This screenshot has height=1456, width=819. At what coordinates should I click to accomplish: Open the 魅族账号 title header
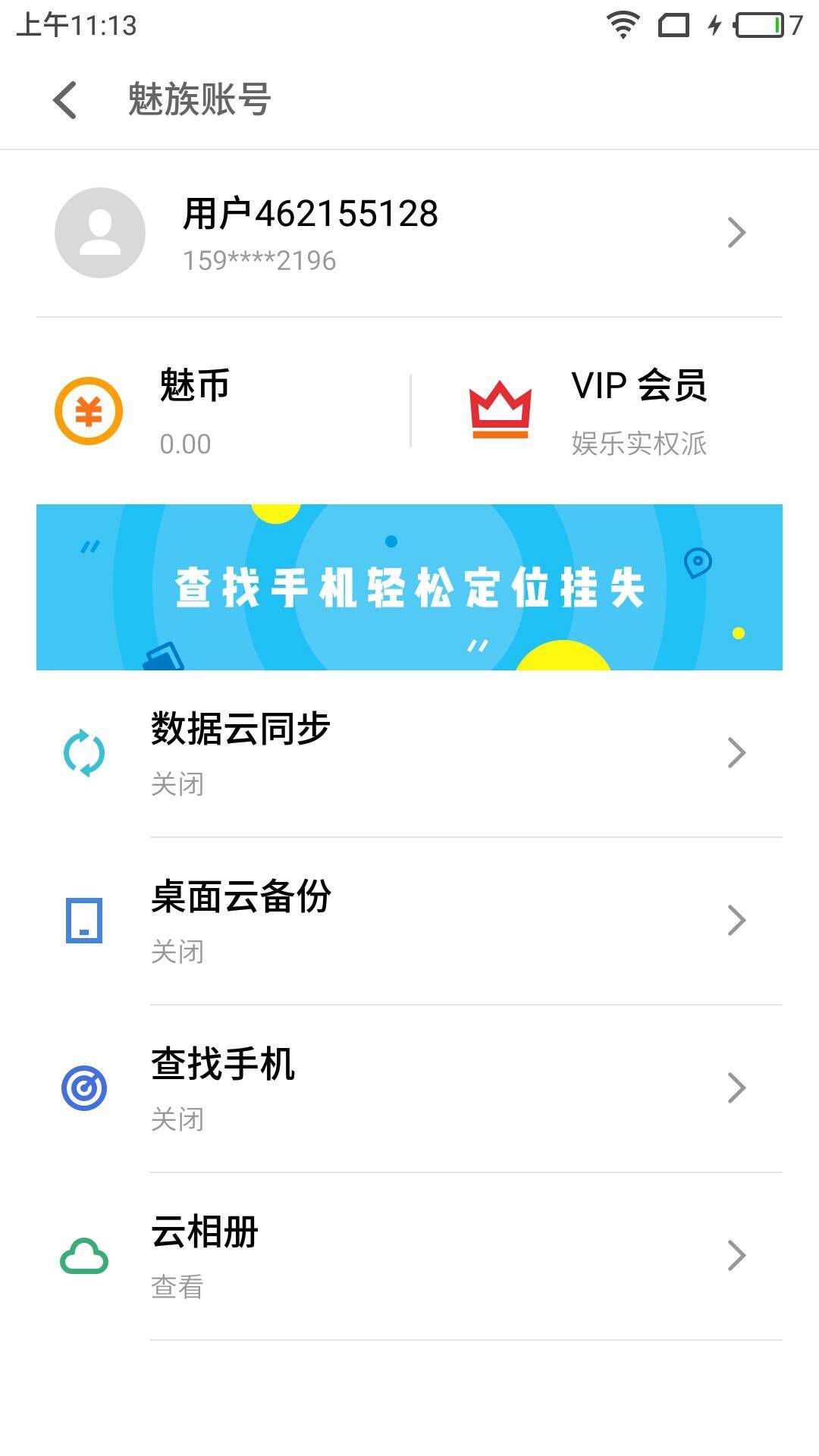pos(200,99)
